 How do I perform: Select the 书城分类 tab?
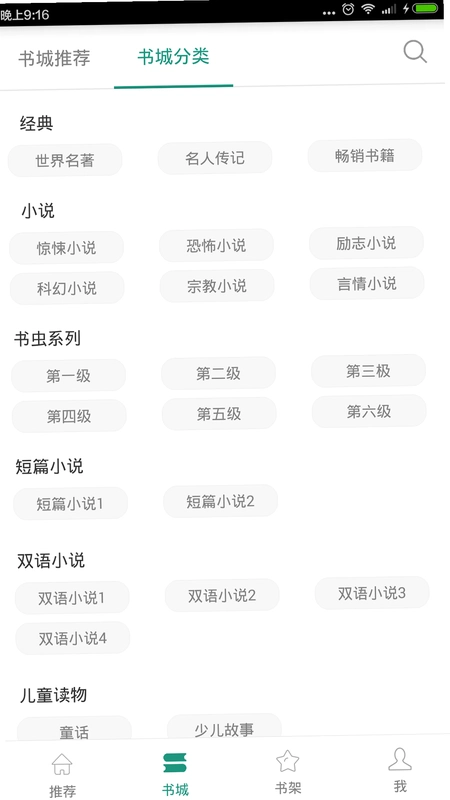(173, 56)
